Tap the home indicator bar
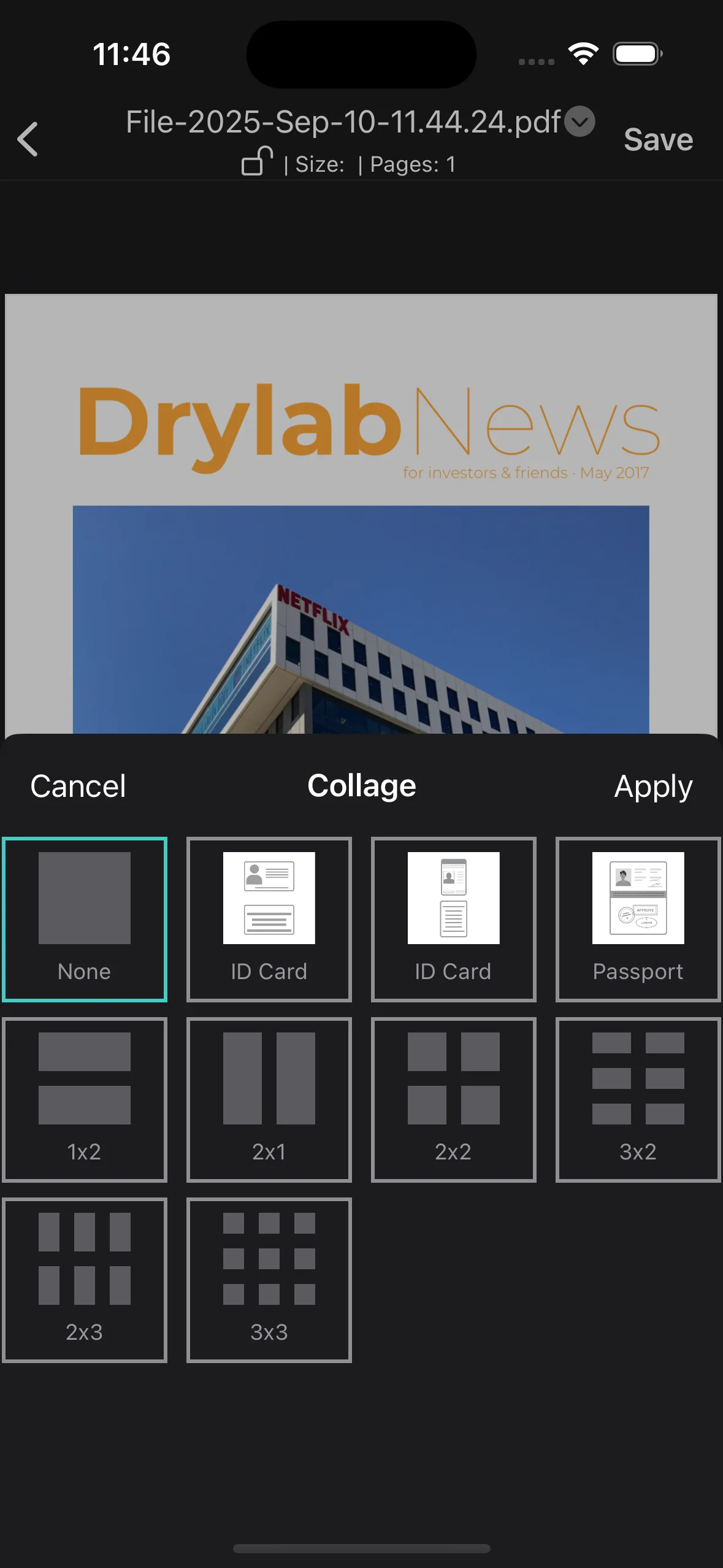This screenshot has height=1568, width=723. [x=361, y=1548]
